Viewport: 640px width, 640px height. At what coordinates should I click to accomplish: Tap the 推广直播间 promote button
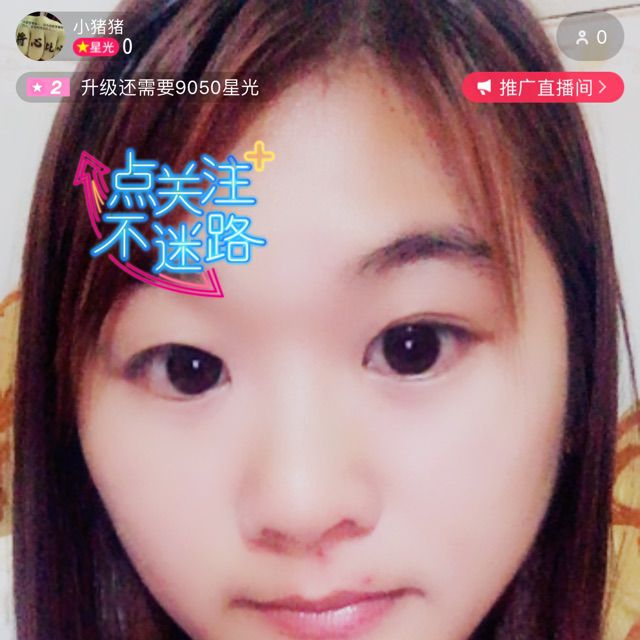coord(543,88)
